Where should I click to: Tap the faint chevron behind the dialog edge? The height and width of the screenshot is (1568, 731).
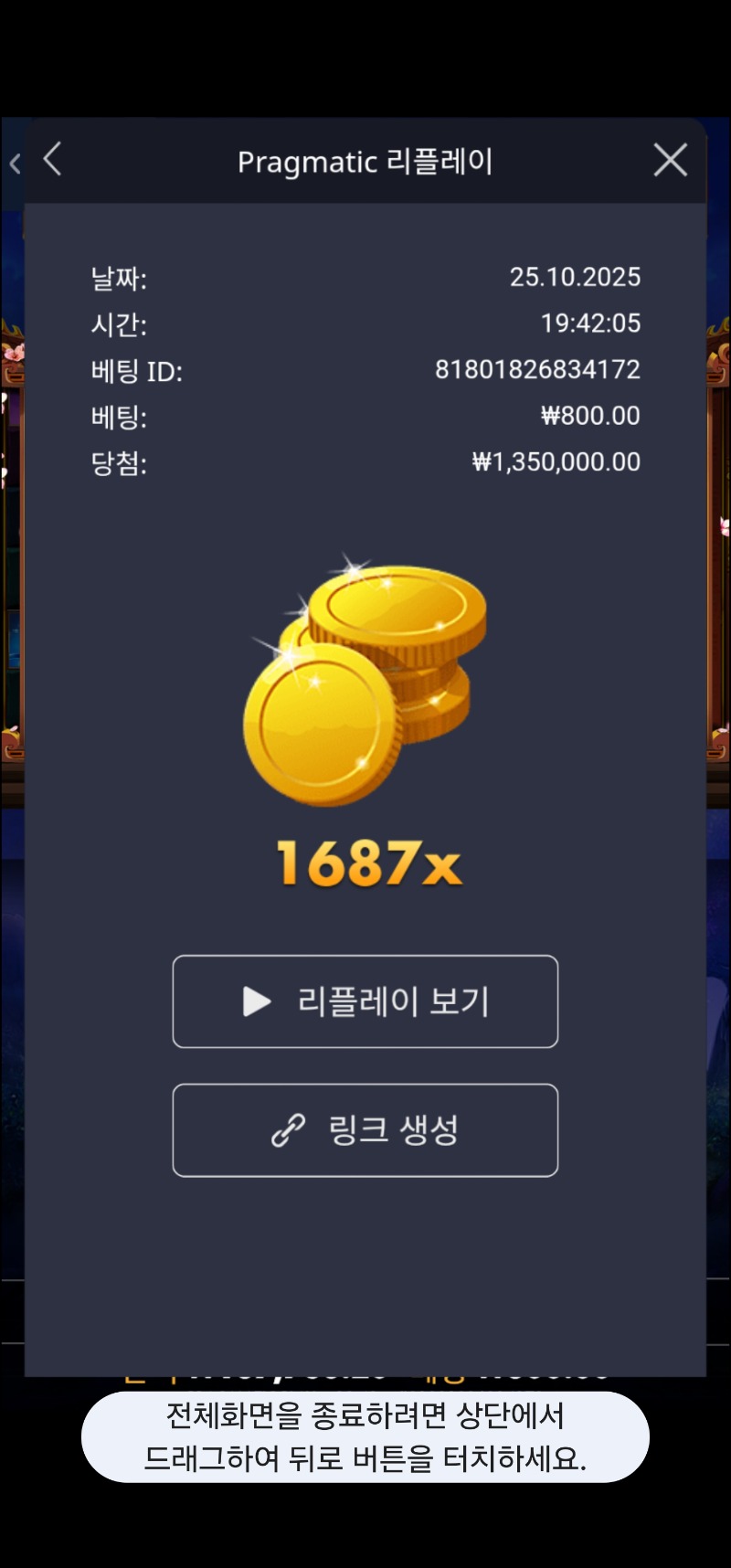coord(15,163)
